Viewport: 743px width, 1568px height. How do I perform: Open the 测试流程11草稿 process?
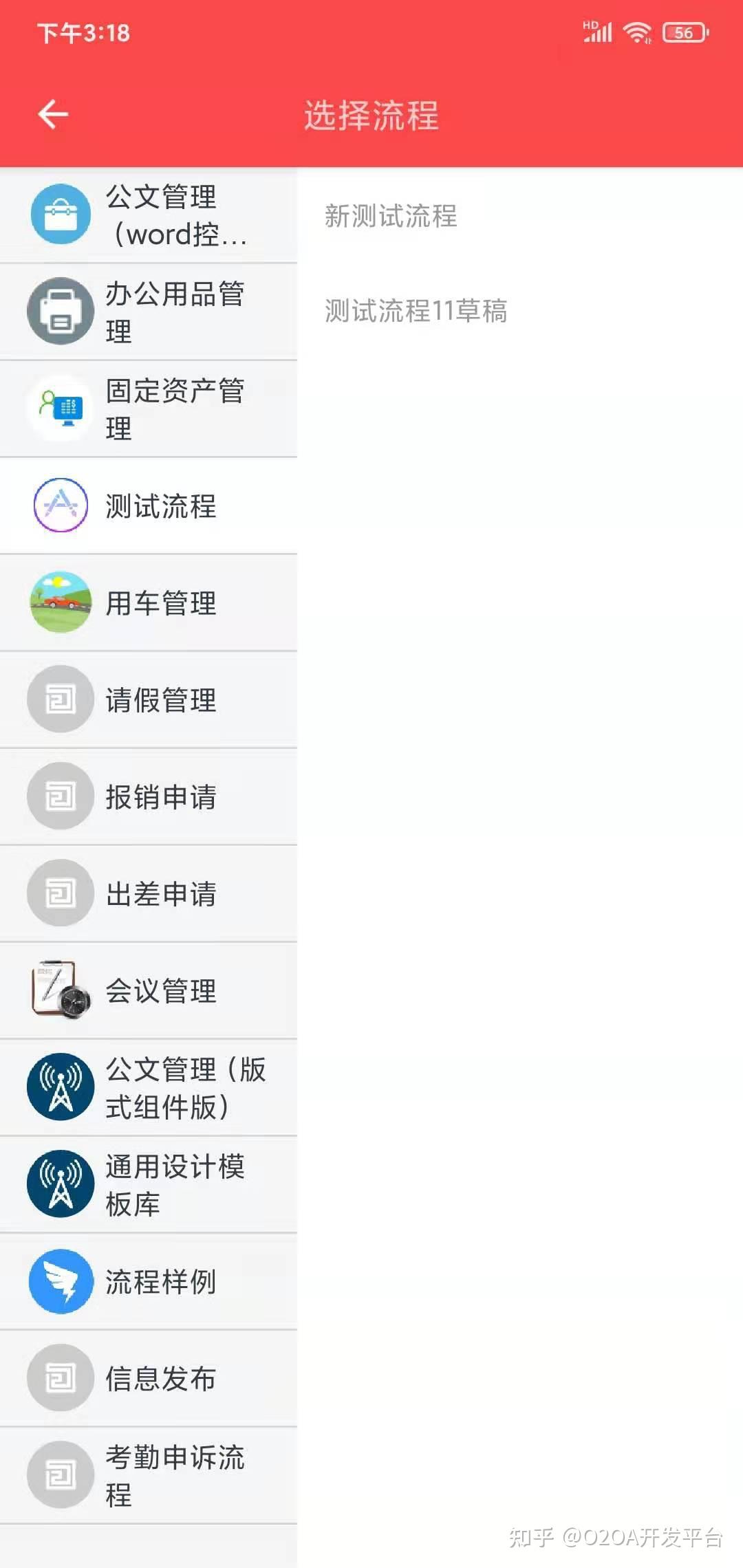click(x=416, y=312)
